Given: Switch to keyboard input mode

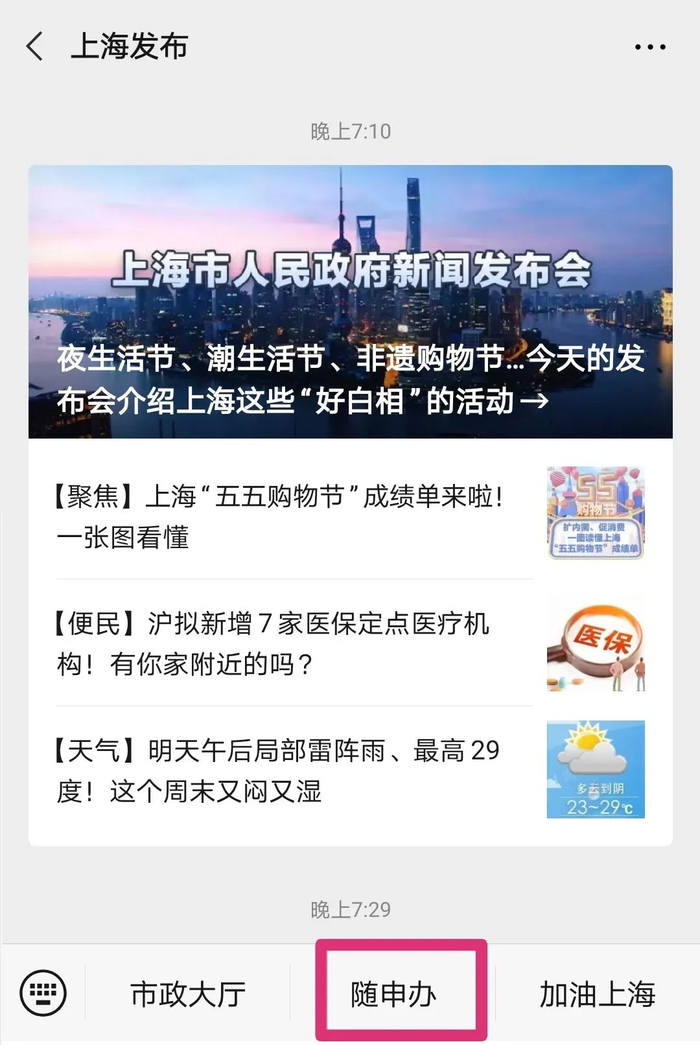Looking at the screenshot, I should point(43,993).
